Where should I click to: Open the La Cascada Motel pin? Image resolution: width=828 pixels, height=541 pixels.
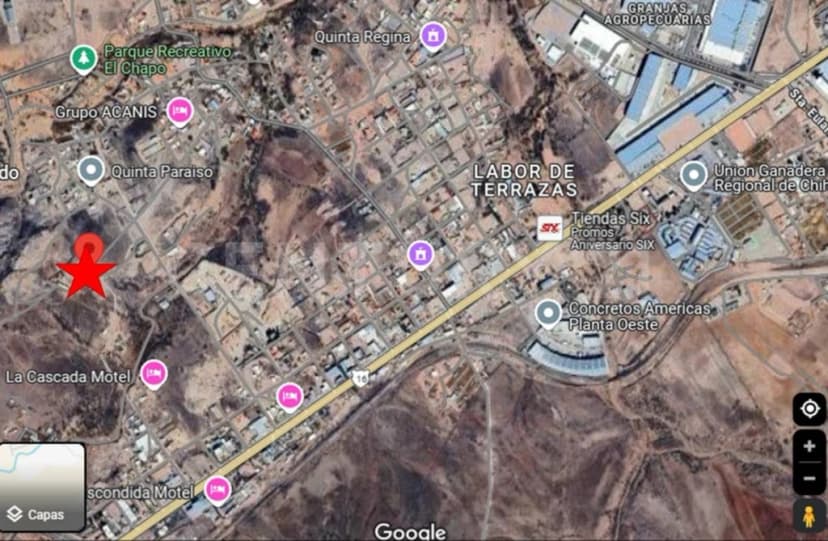(x=153, y=375)
